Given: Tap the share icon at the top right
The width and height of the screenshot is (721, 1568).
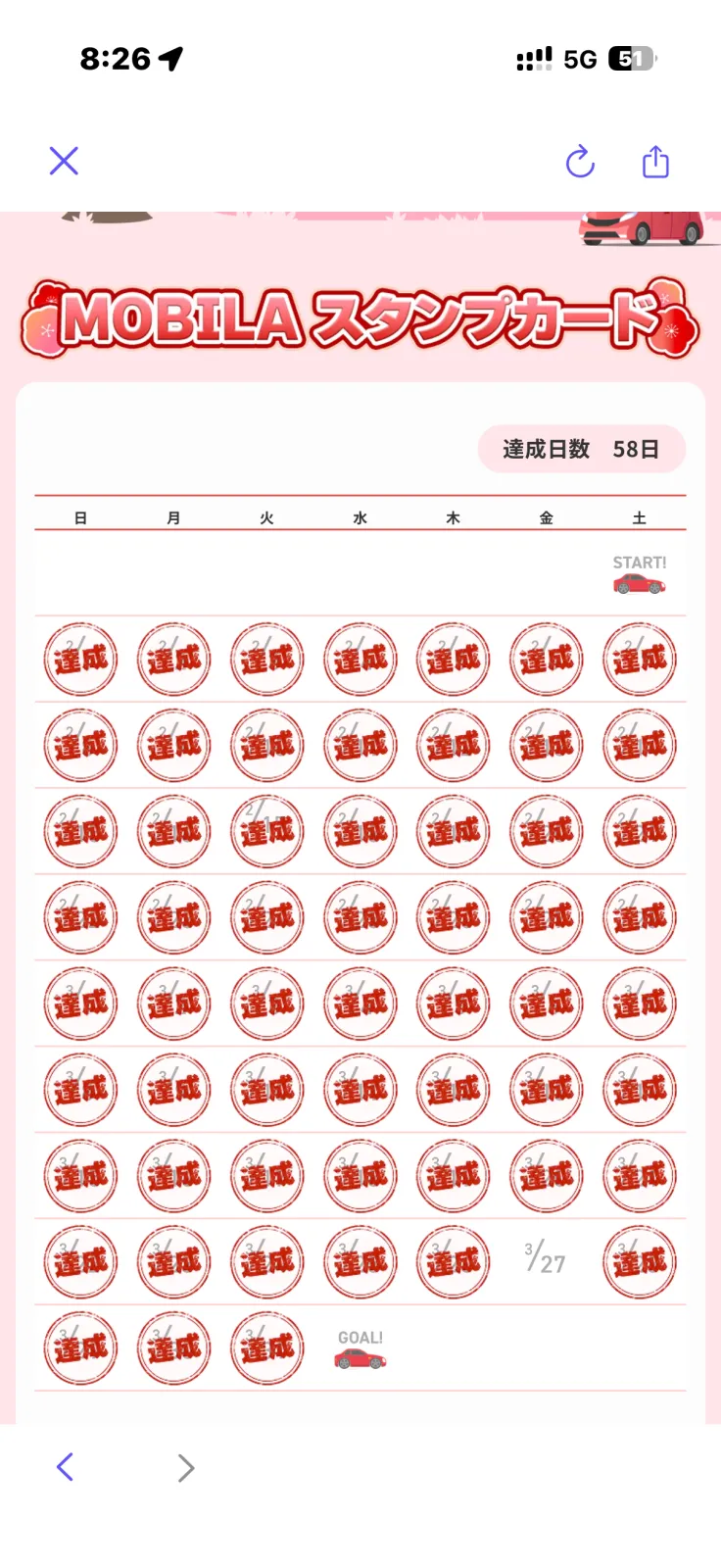Looking at the screenshot, I should coord(654,162).
